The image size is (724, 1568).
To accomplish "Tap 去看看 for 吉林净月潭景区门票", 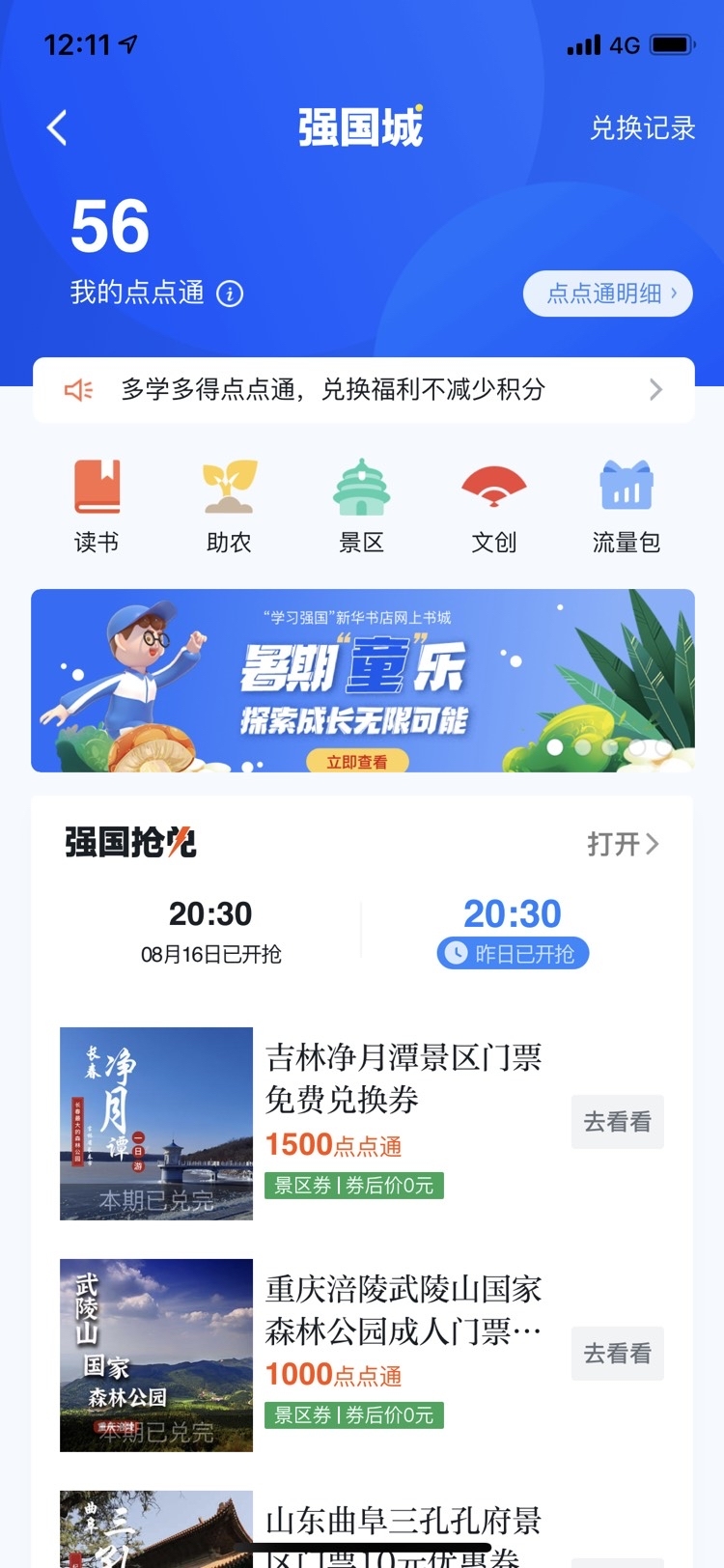I will click(618, 1122).
